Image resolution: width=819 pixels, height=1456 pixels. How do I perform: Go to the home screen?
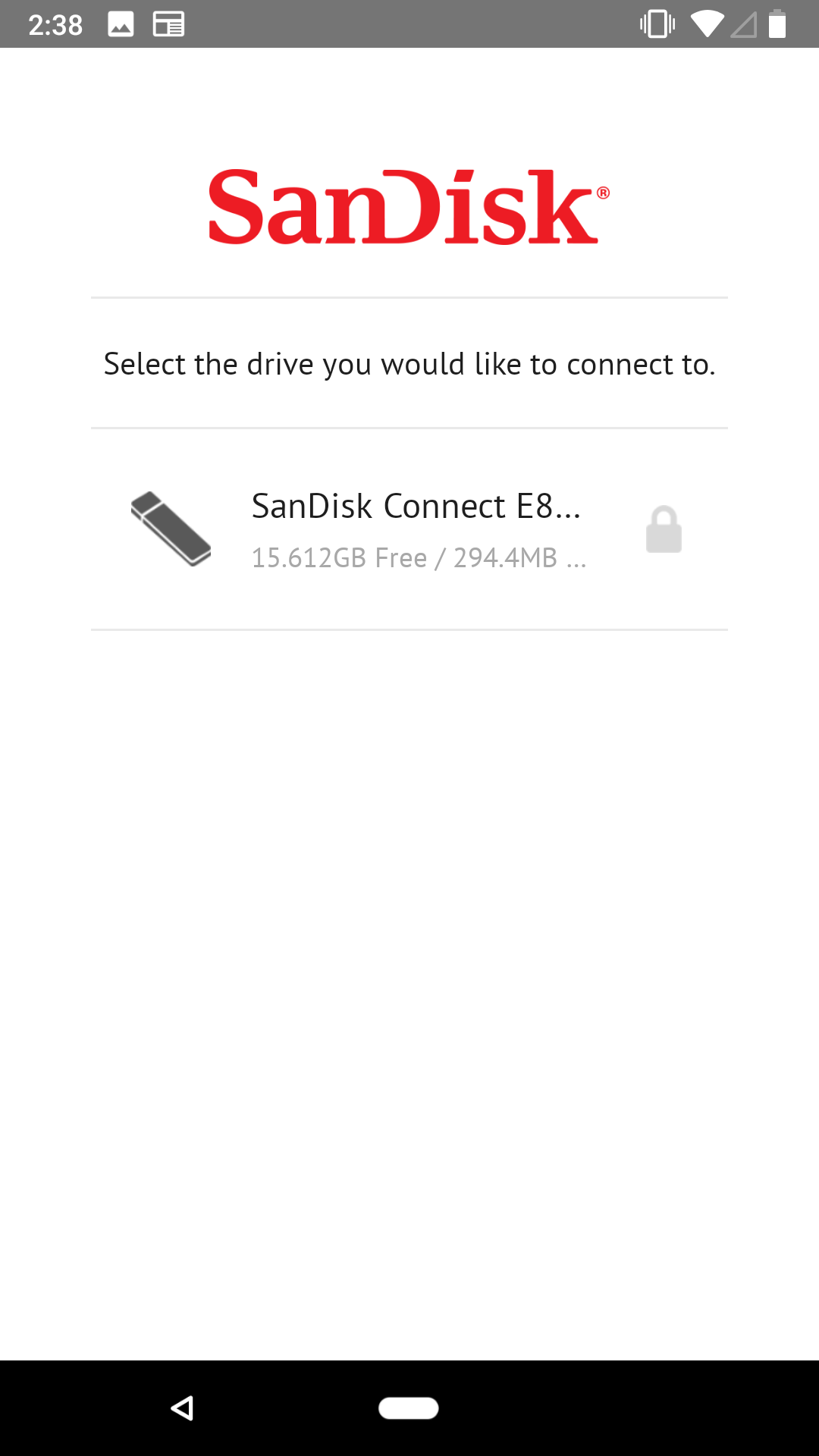click(x=409, y=1408)
